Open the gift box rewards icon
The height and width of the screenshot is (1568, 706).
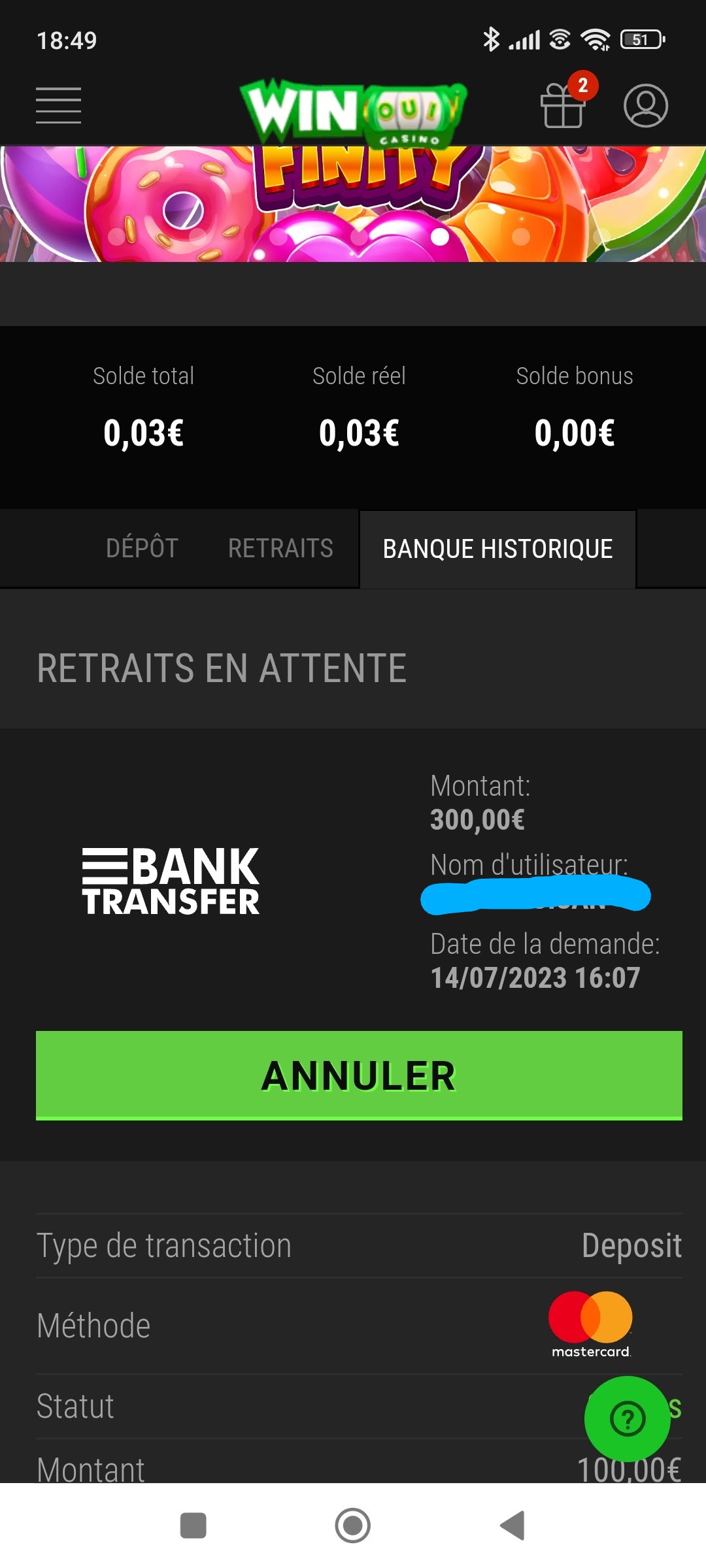tap(563, 106)
